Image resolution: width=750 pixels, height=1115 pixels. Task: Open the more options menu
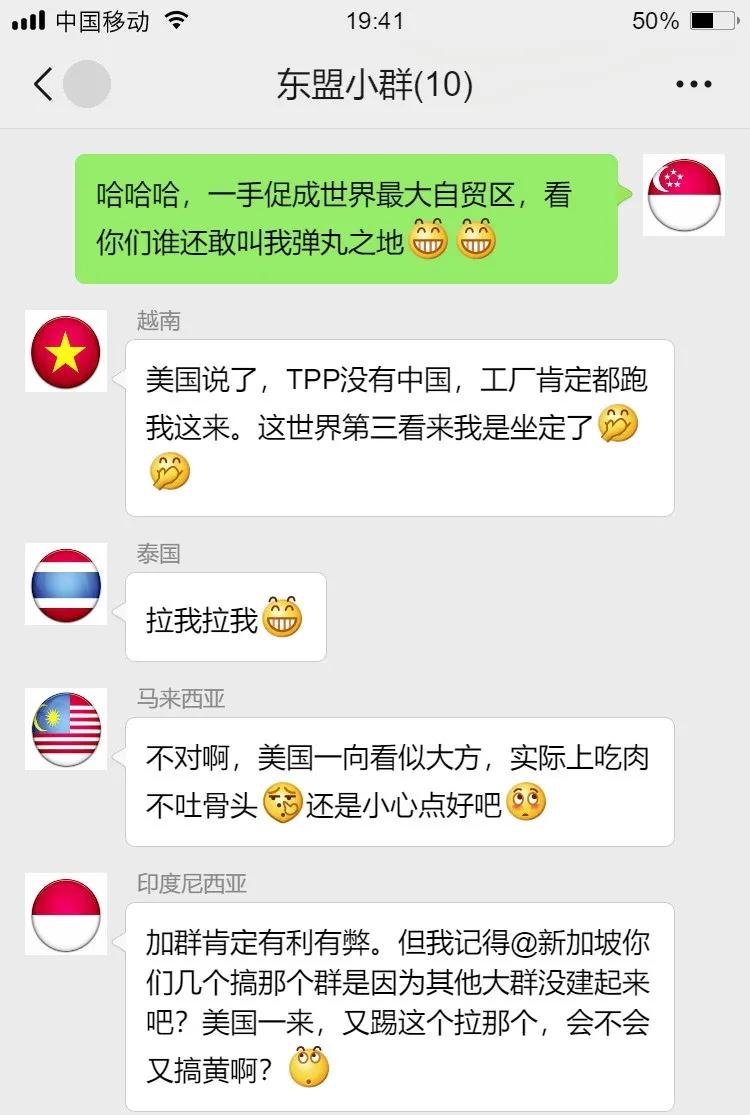pyautogui.click(x=692, y=84)
